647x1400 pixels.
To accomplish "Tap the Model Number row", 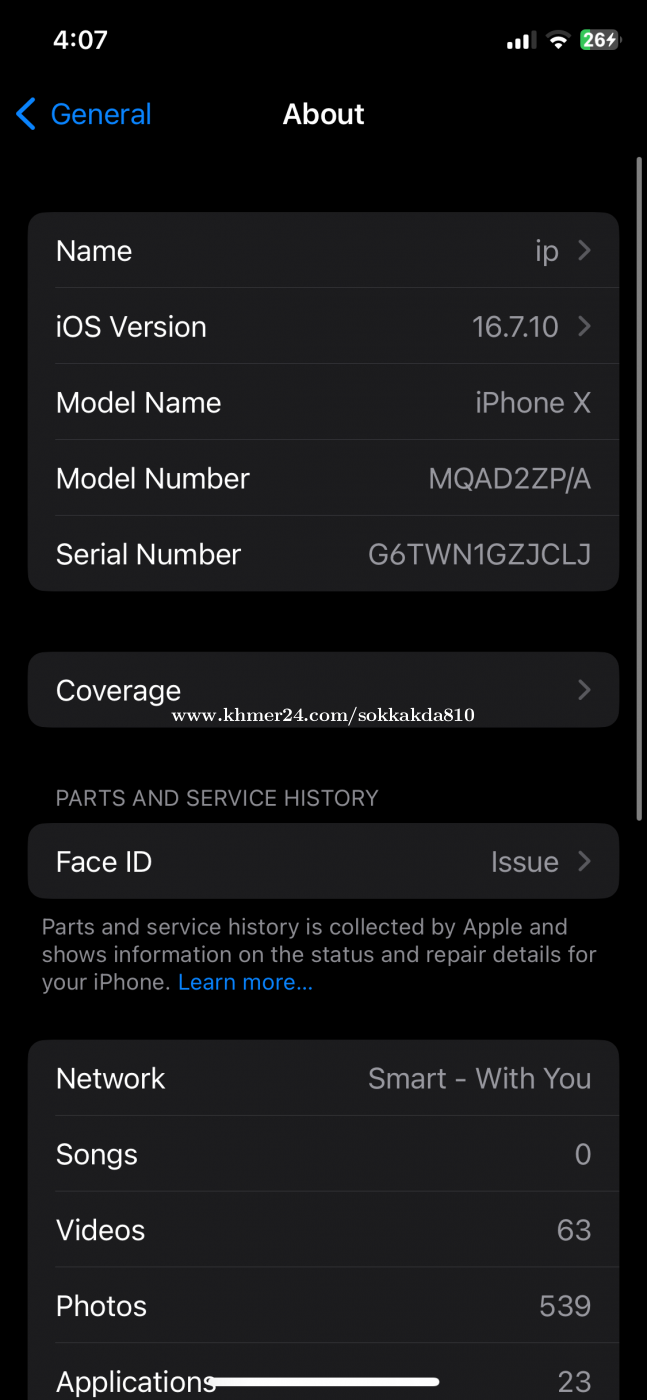I will click(323, 479).
